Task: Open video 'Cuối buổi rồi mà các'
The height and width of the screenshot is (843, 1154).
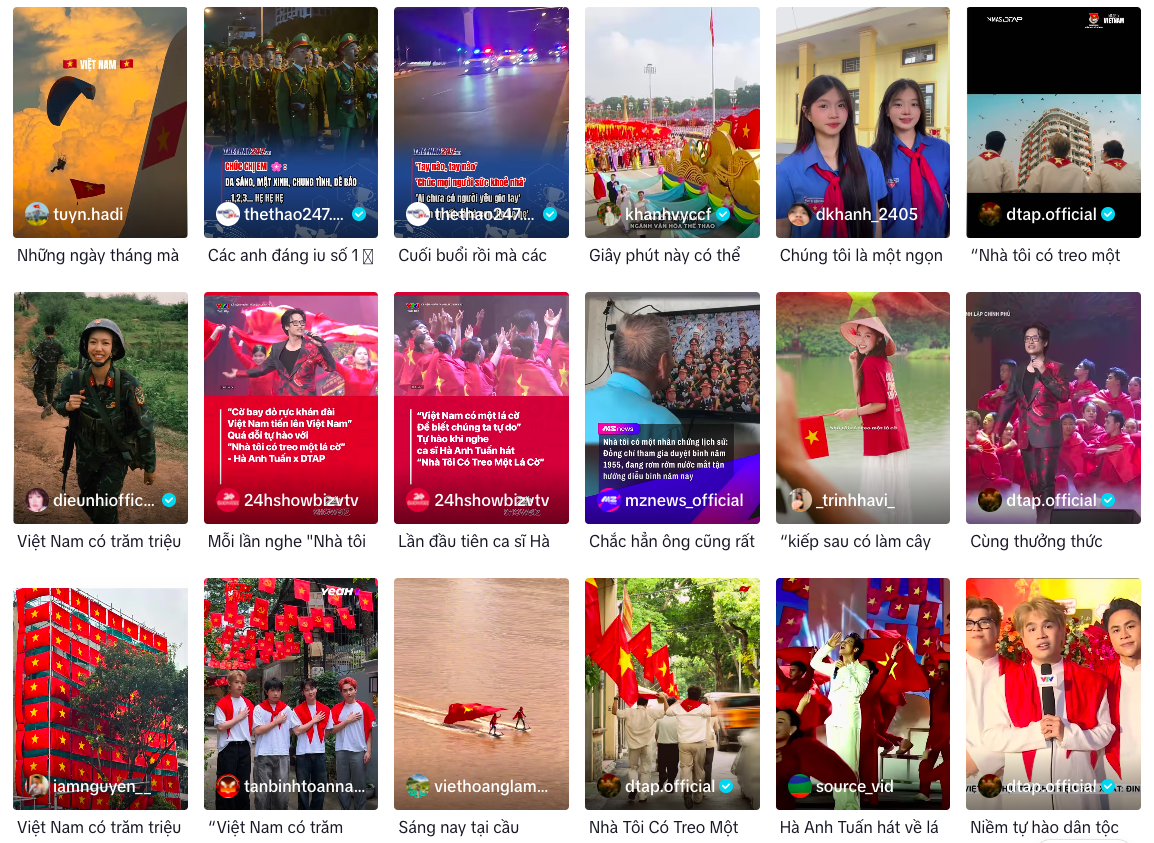Action: point(481,120)
